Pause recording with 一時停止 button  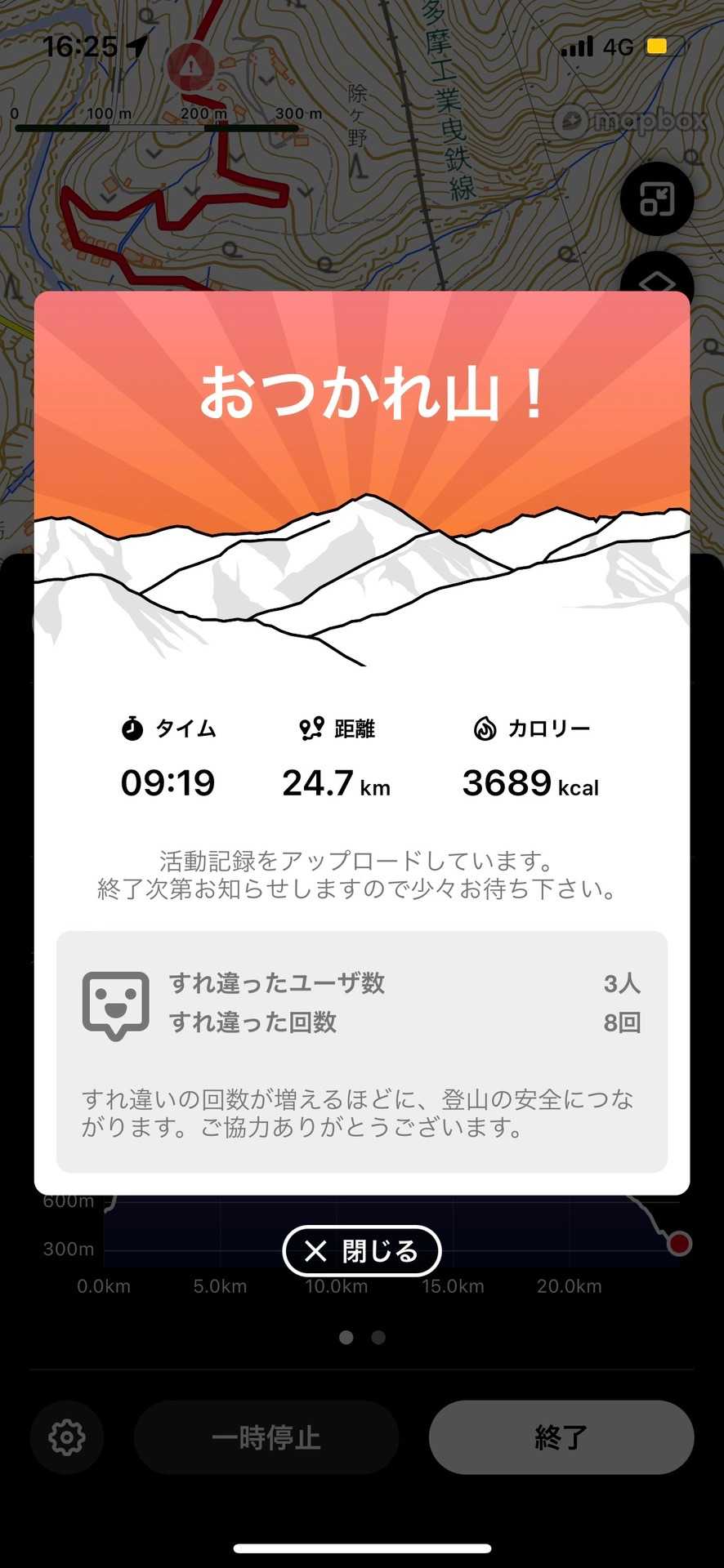(266, 1437)
